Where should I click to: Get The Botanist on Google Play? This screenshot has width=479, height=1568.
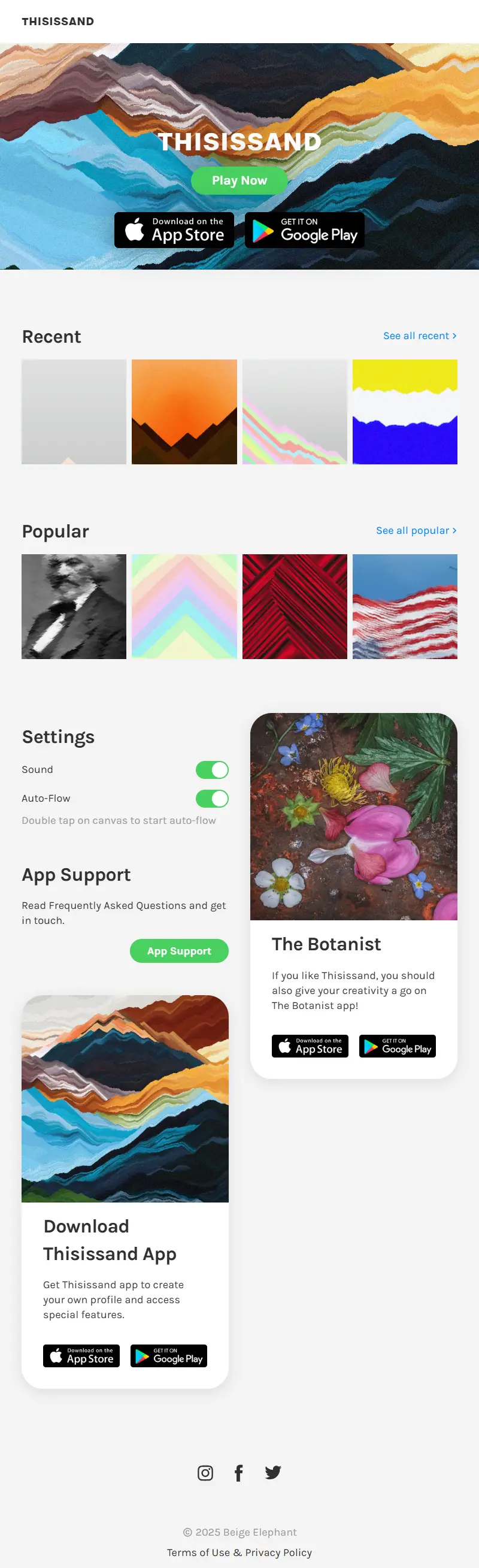[x=397, y=1046]
